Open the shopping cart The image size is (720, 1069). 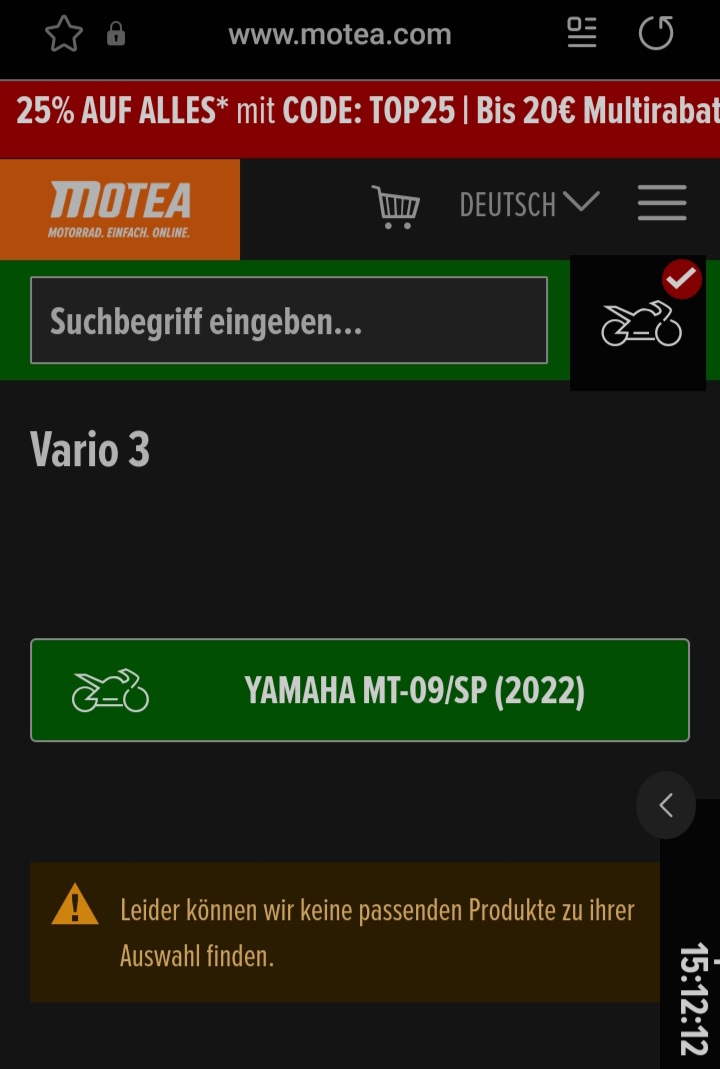[396, 207]
